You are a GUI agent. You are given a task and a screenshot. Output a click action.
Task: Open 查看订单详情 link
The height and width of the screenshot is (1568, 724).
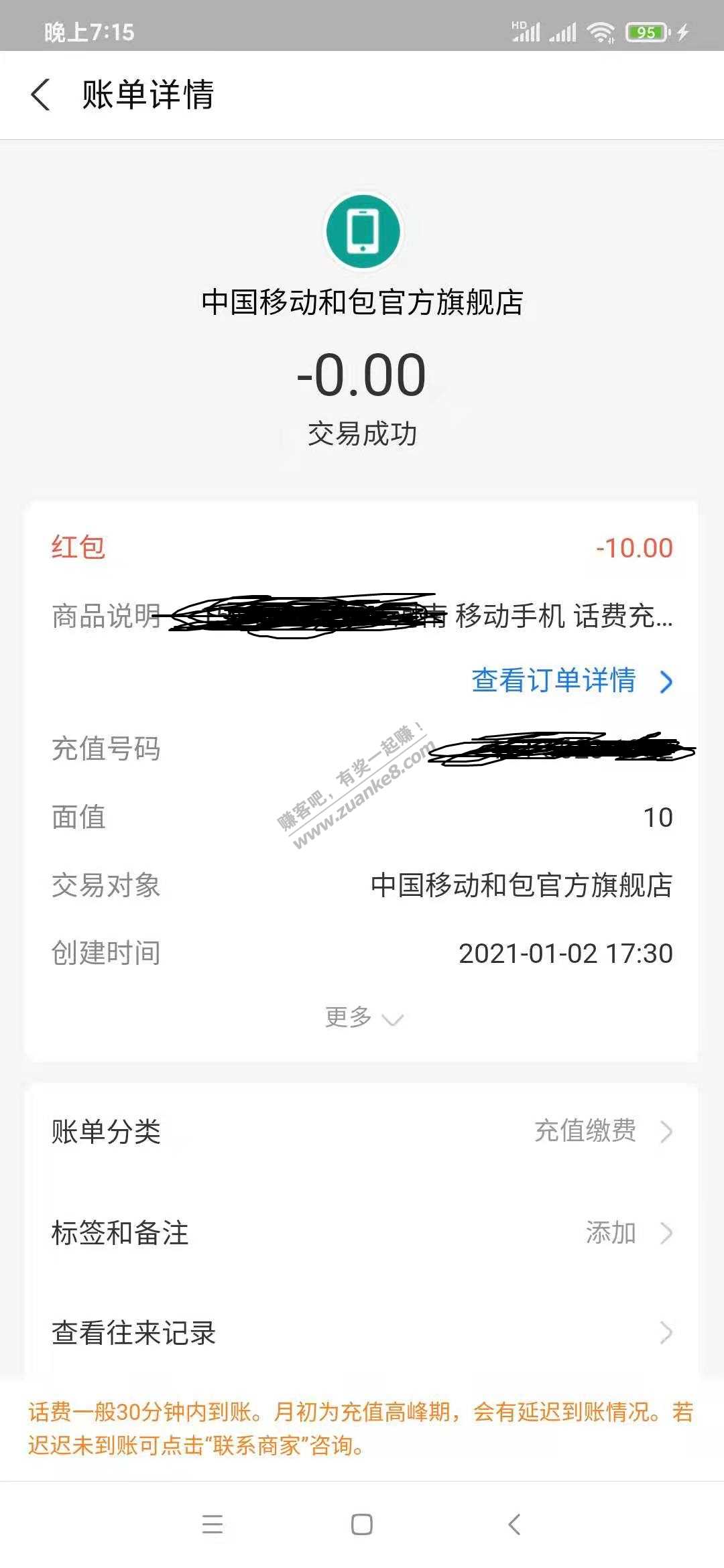click(x=571, y=681)
